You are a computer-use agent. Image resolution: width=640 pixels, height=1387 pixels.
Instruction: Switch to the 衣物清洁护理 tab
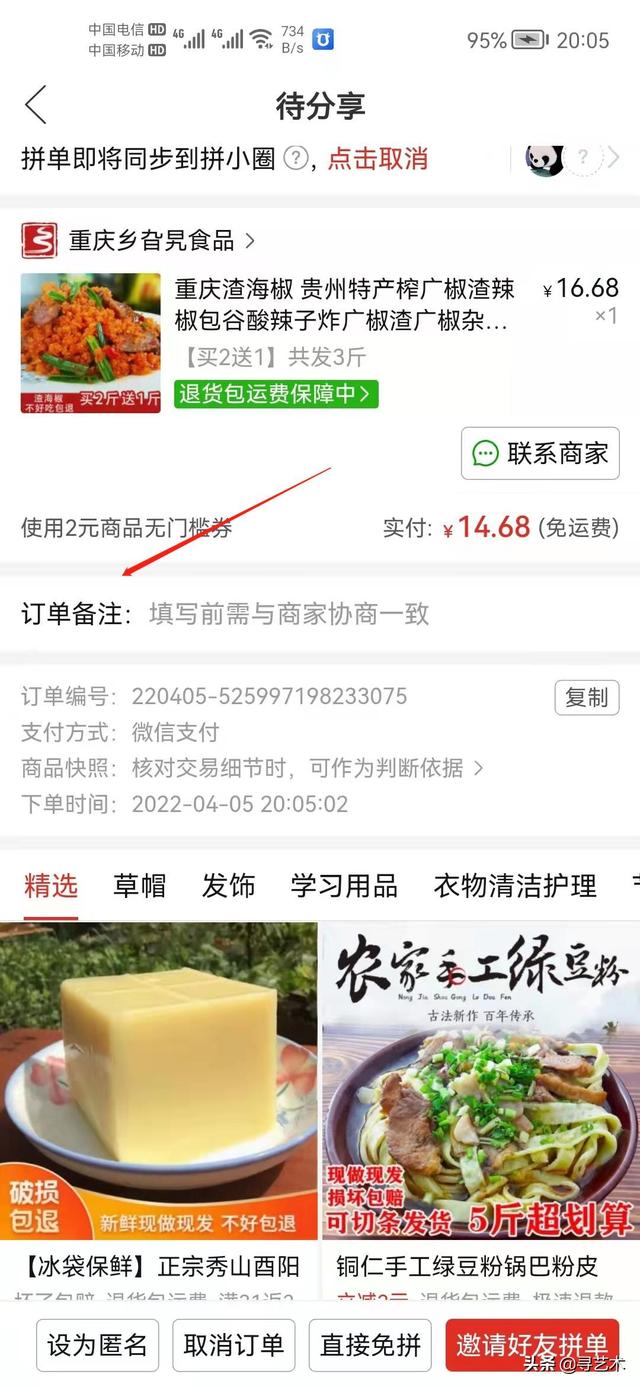[x=515, y=885]
